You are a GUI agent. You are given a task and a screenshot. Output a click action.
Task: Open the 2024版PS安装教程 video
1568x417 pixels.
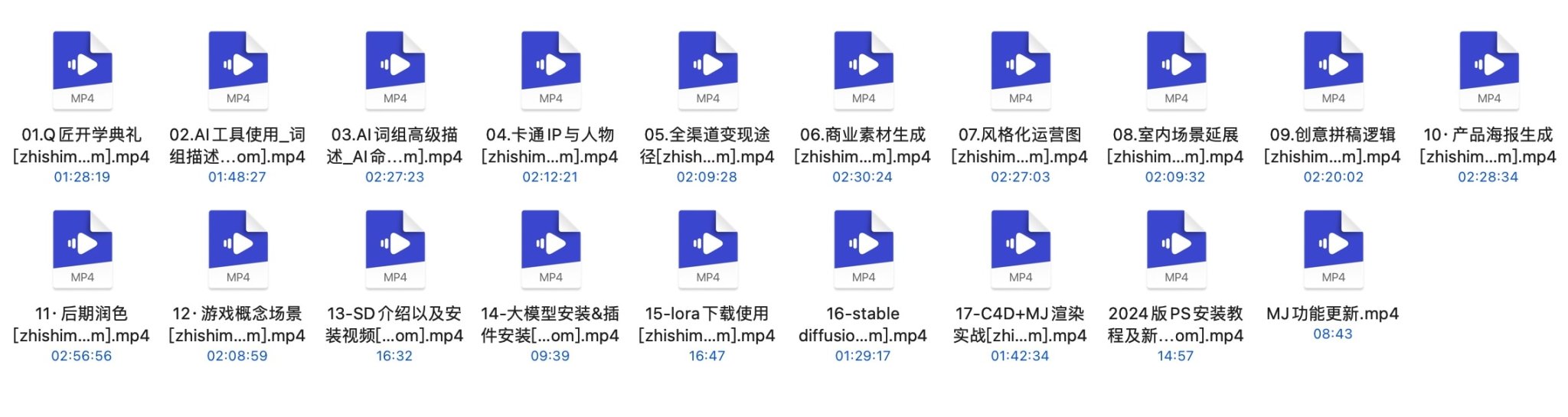(1176, 249)
